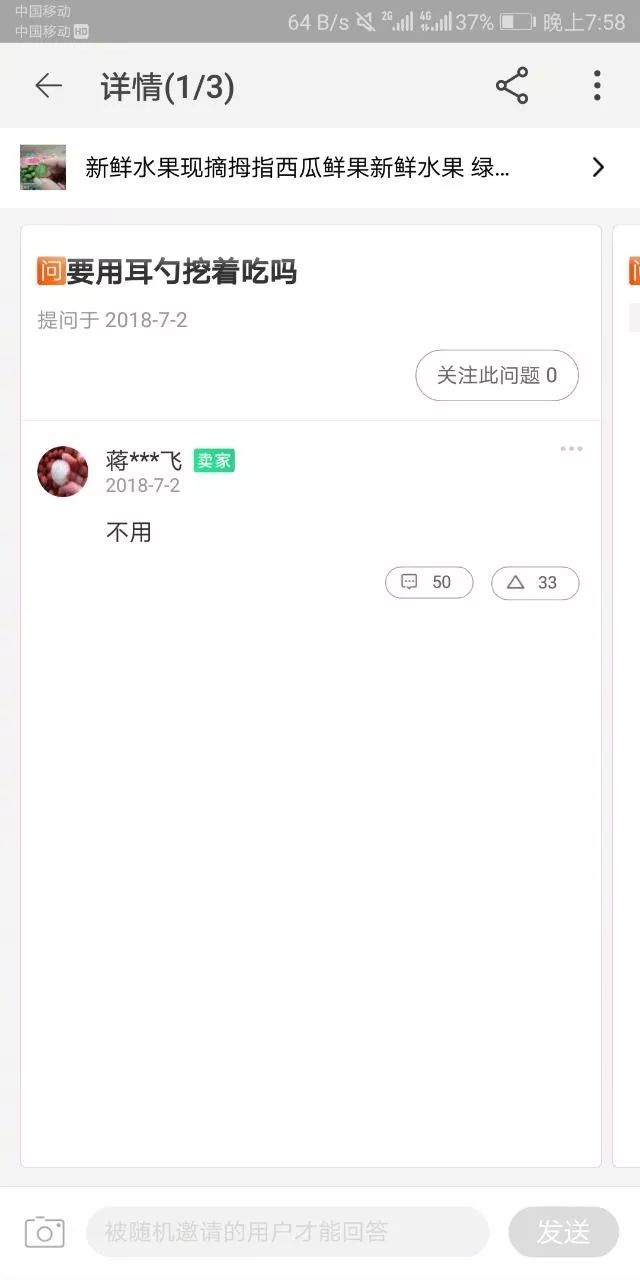Share this question detail
The image size is (640, 1280).
coord(512,86)
